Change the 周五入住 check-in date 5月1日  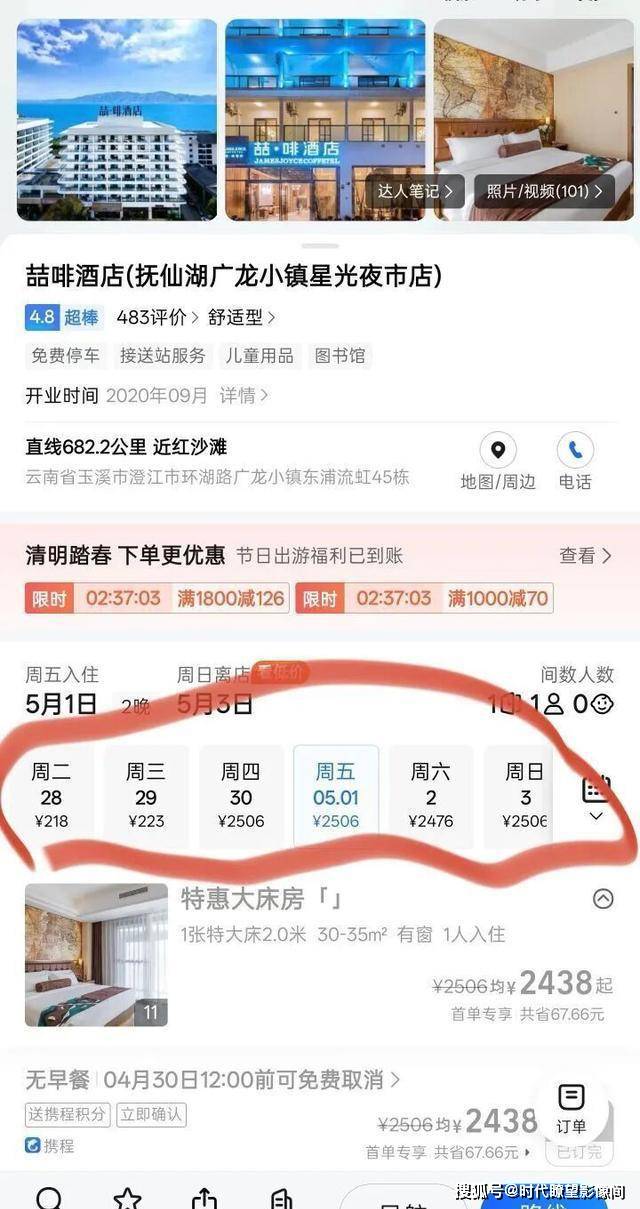click(x=62, y=703)
